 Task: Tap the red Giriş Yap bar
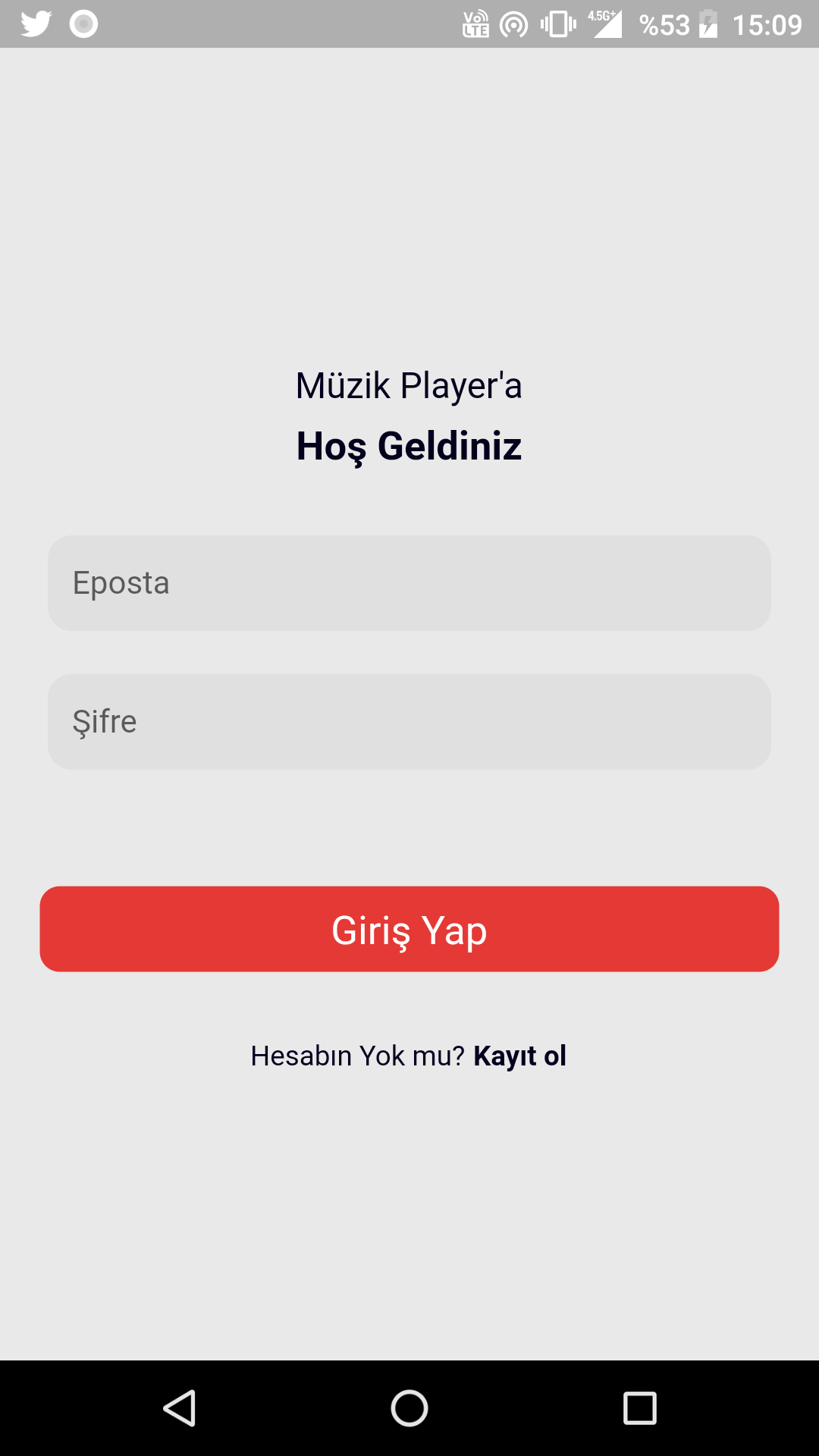coord(409,928)
